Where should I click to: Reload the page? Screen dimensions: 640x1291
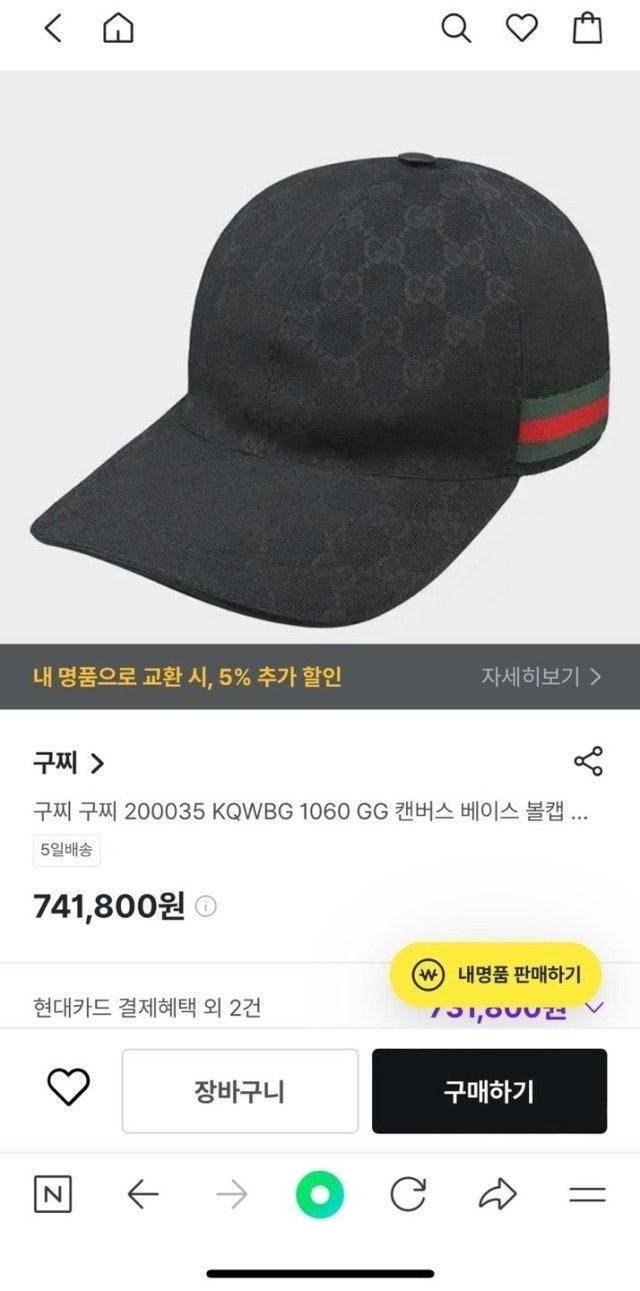pos(408,1194)
